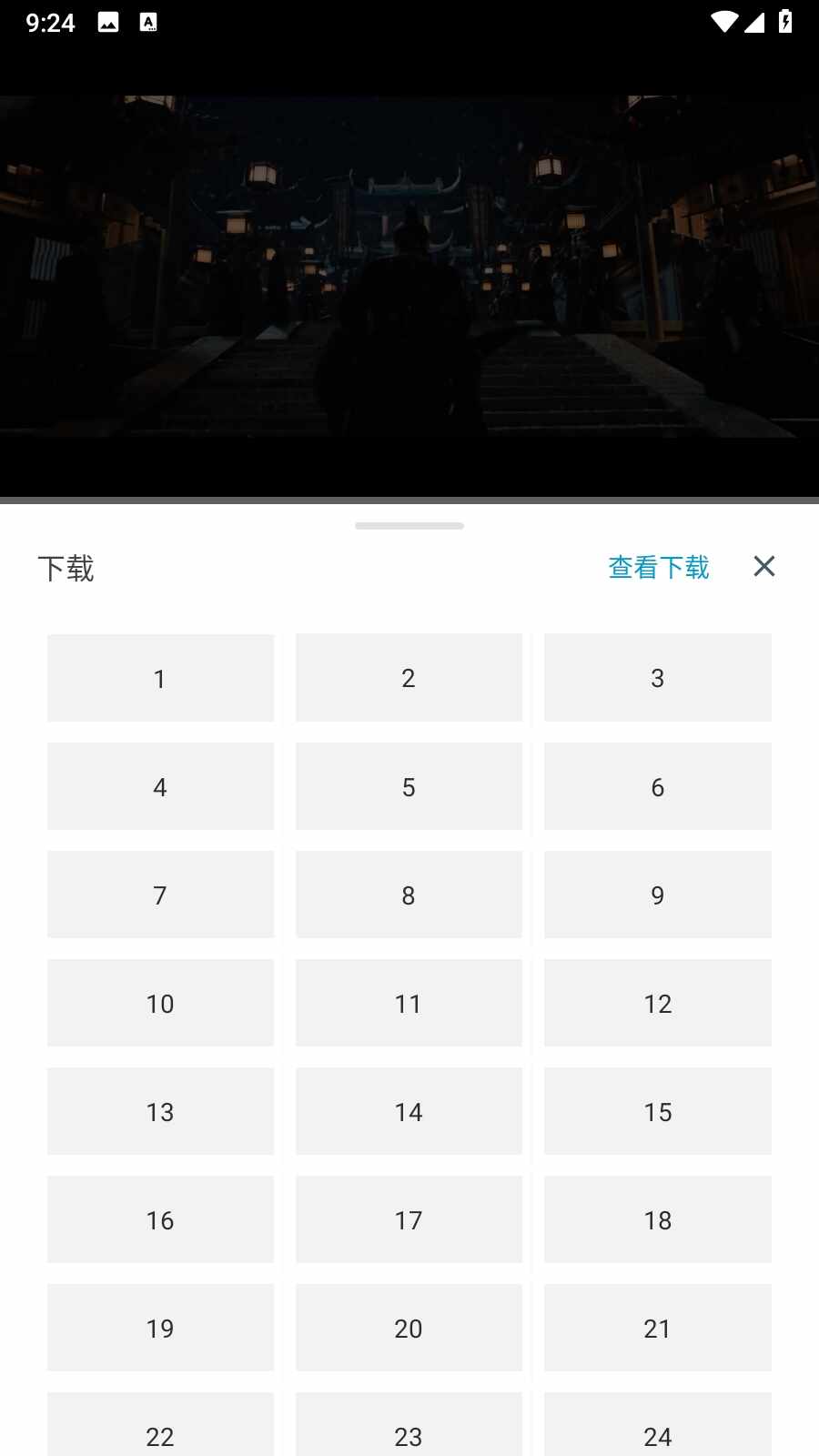Open the 查看下载 link
The image size is (819, 1456).
[658, 567]
